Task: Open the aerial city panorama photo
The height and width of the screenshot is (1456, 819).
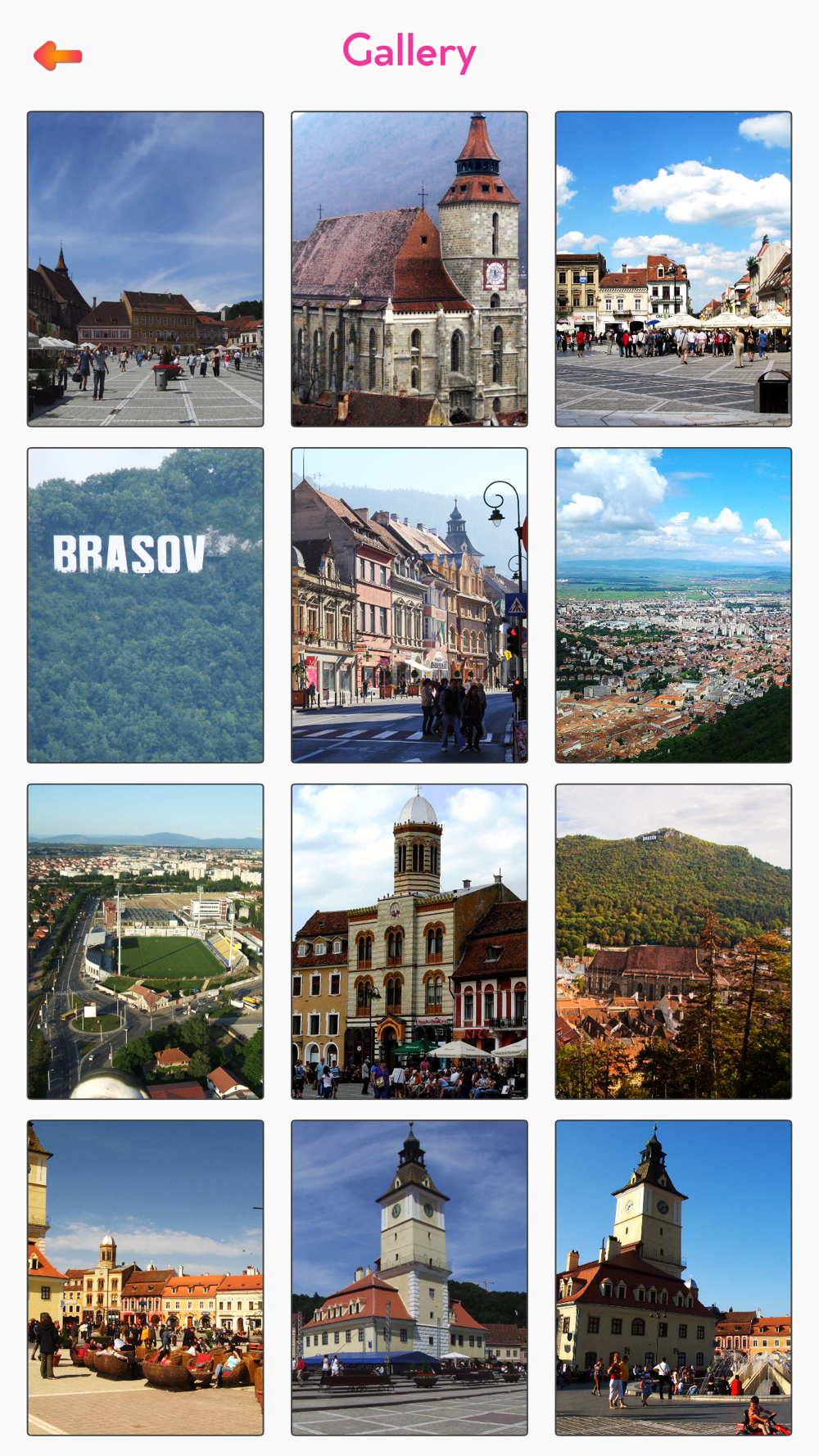Action: click(x=673, y=605)
